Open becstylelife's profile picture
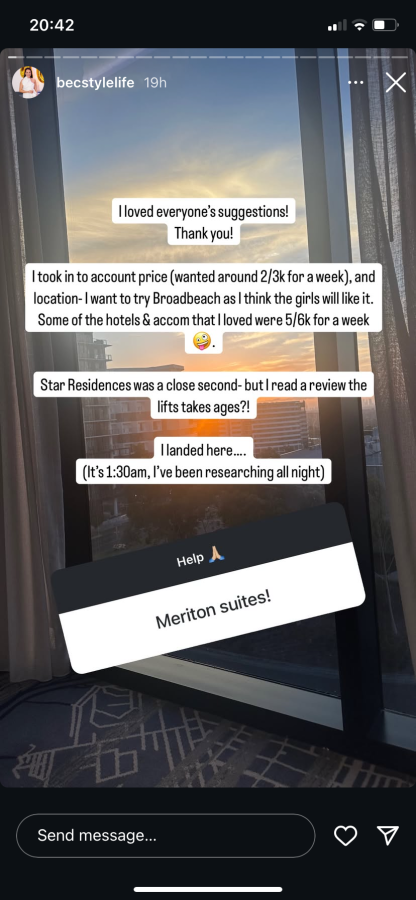416x900 pixels. [28, 83]
